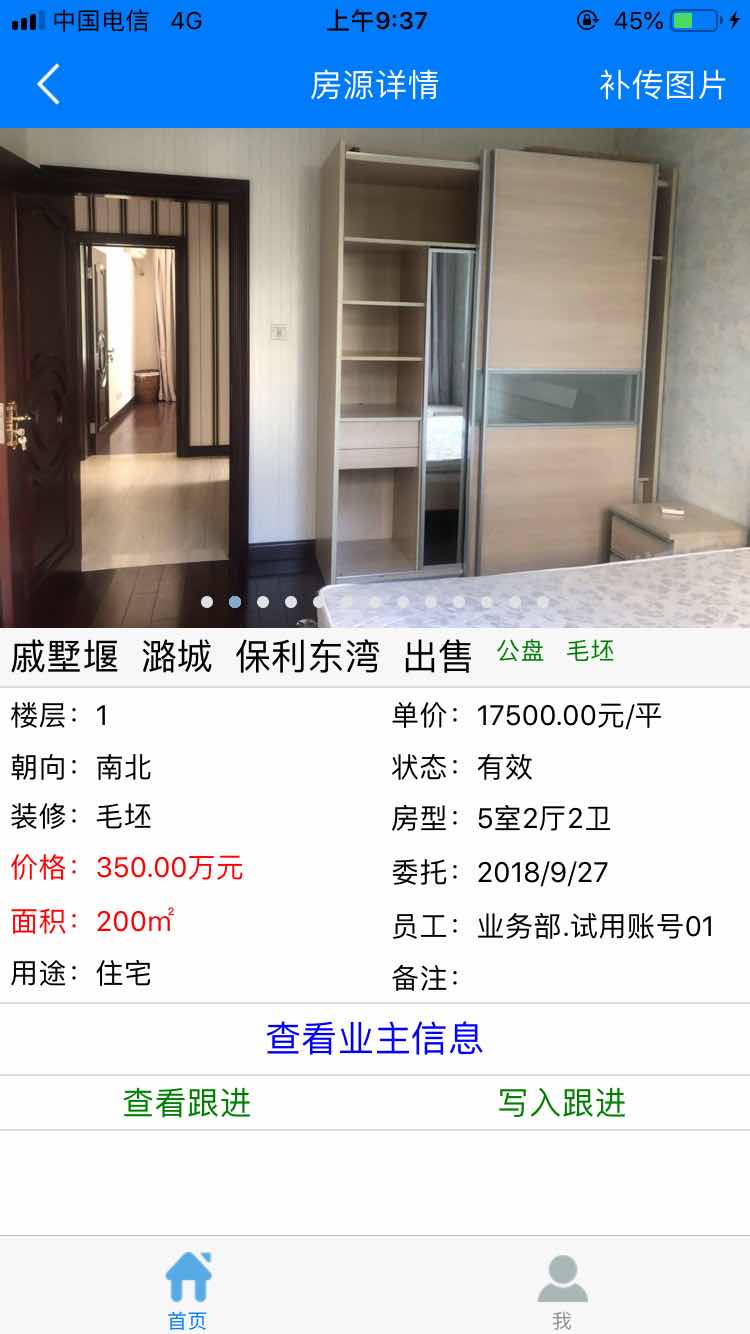Open 查看业主信息 to see owner details
The image size is (750, 1334).
pyautogui.click(x=375, y=1038)
